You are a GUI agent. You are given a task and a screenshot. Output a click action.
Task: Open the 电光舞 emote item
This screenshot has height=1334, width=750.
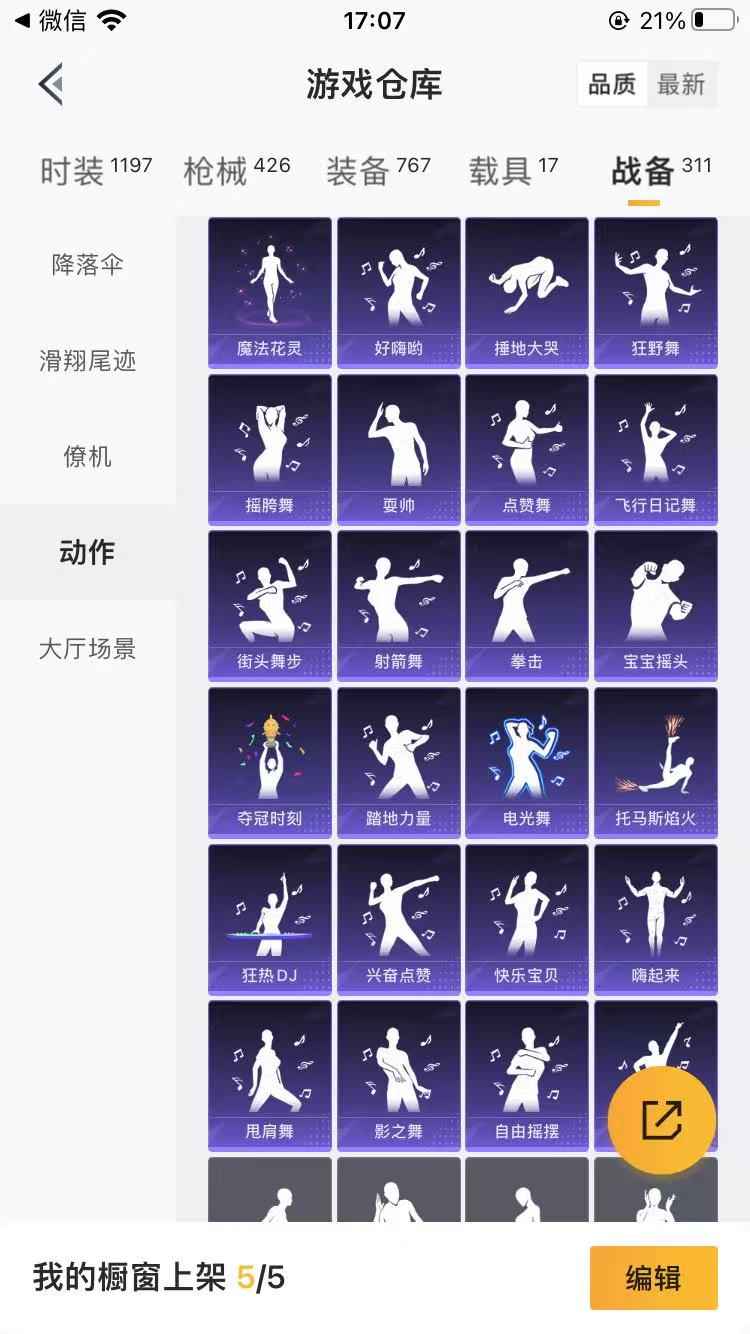[527, 762]
